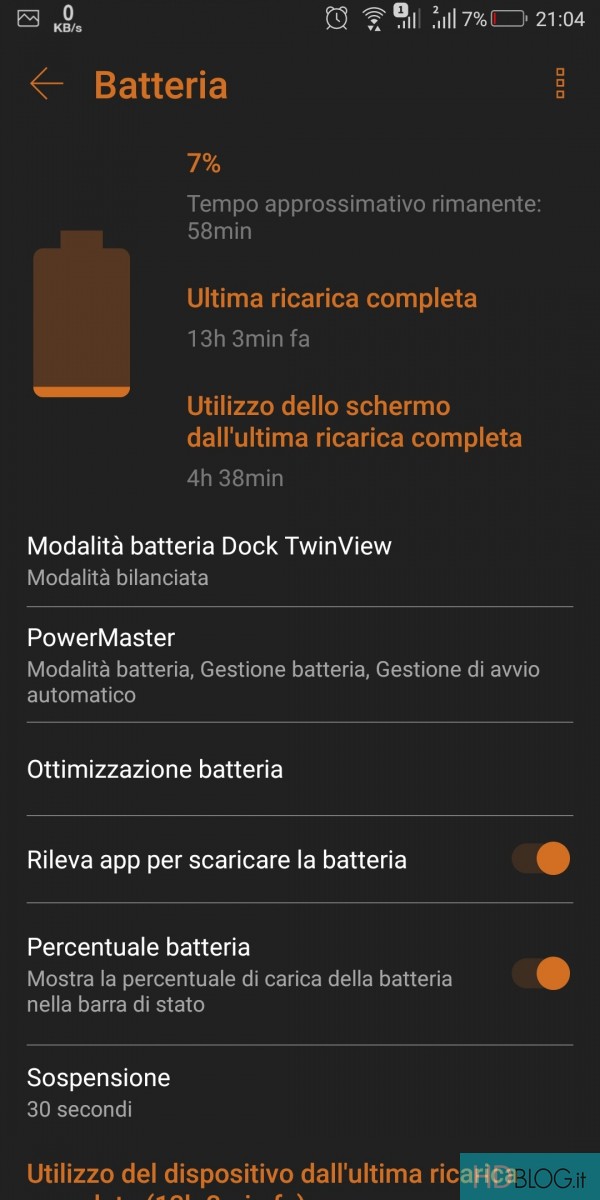Open the overflow menu
This screenshot has width=600, height=1200.
[x=560, y=84]
